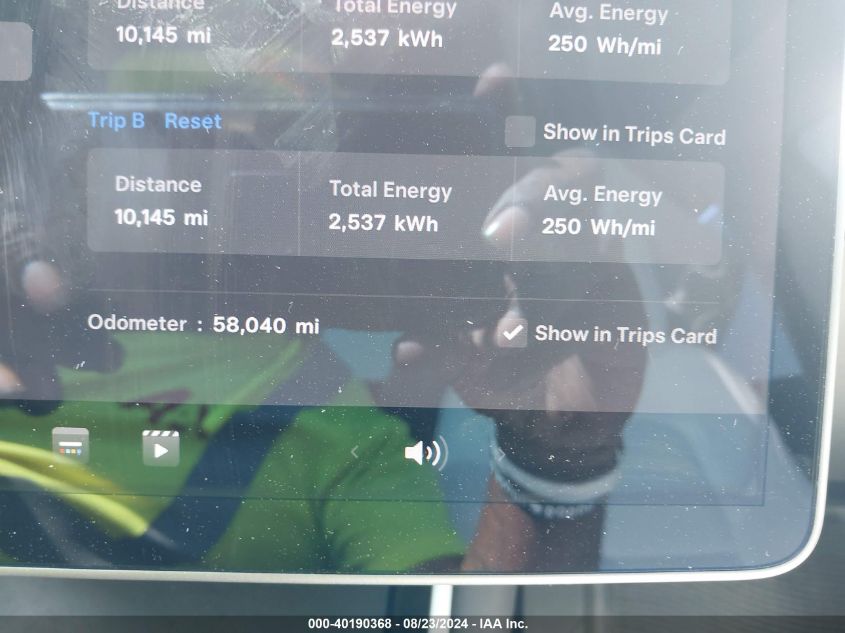Uncheck Show in Trips Card beside Odometer
The image size is (845, 633).
coord(513,333)
